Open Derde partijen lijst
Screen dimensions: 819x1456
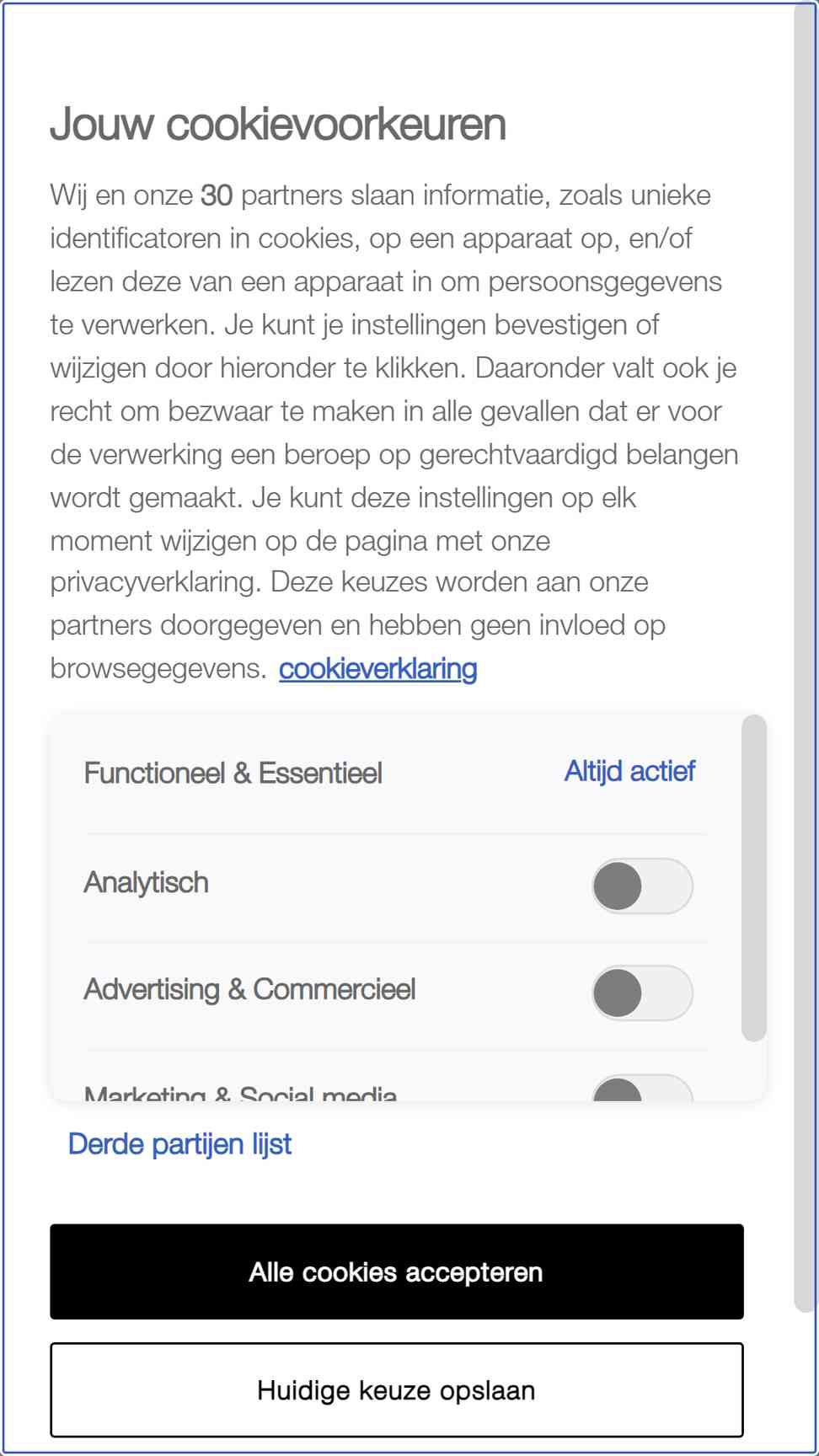point(179,1144)
